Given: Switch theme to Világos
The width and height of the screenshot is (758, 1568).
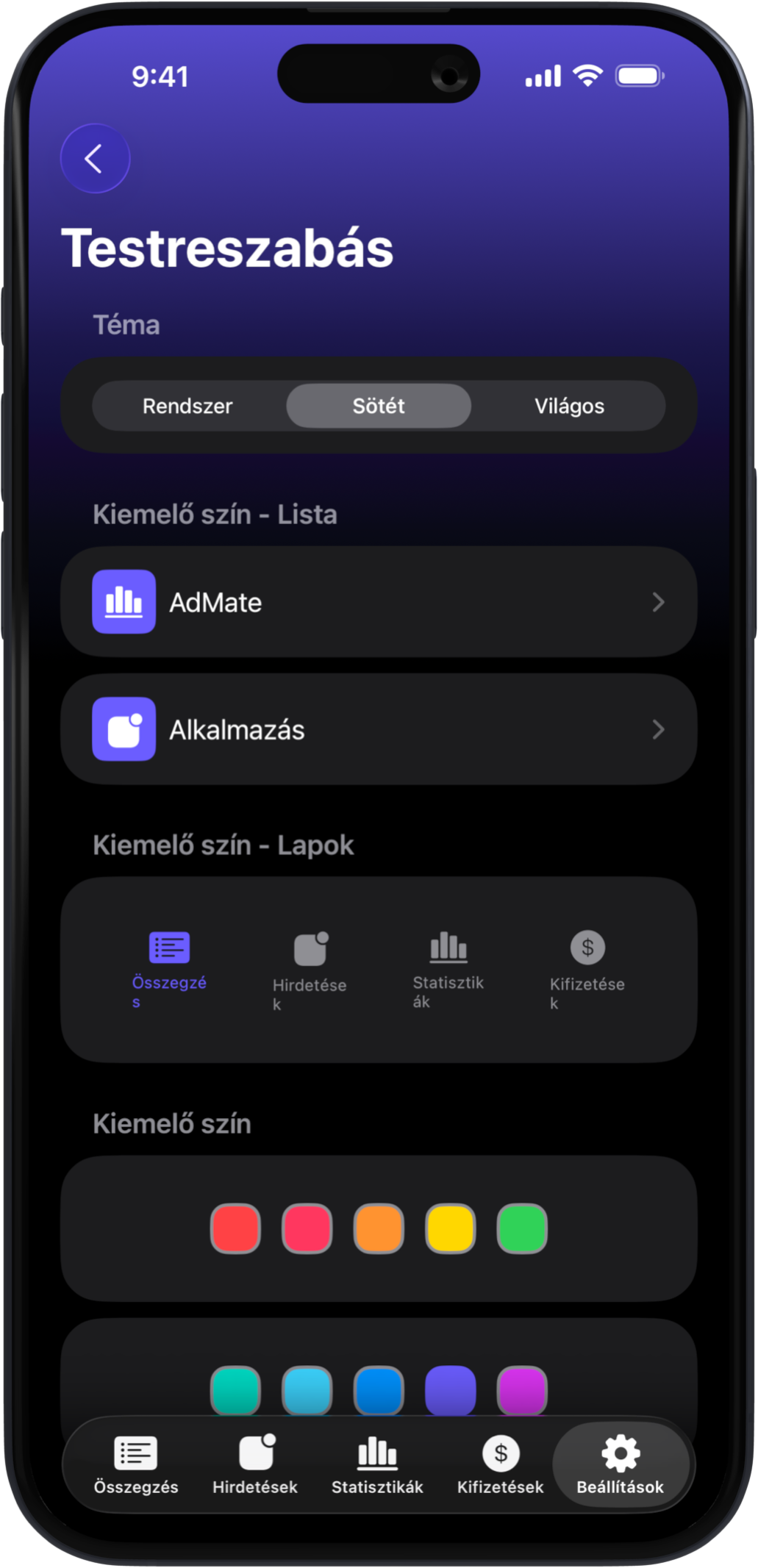Looking at the screenshot, I should 569,406.
